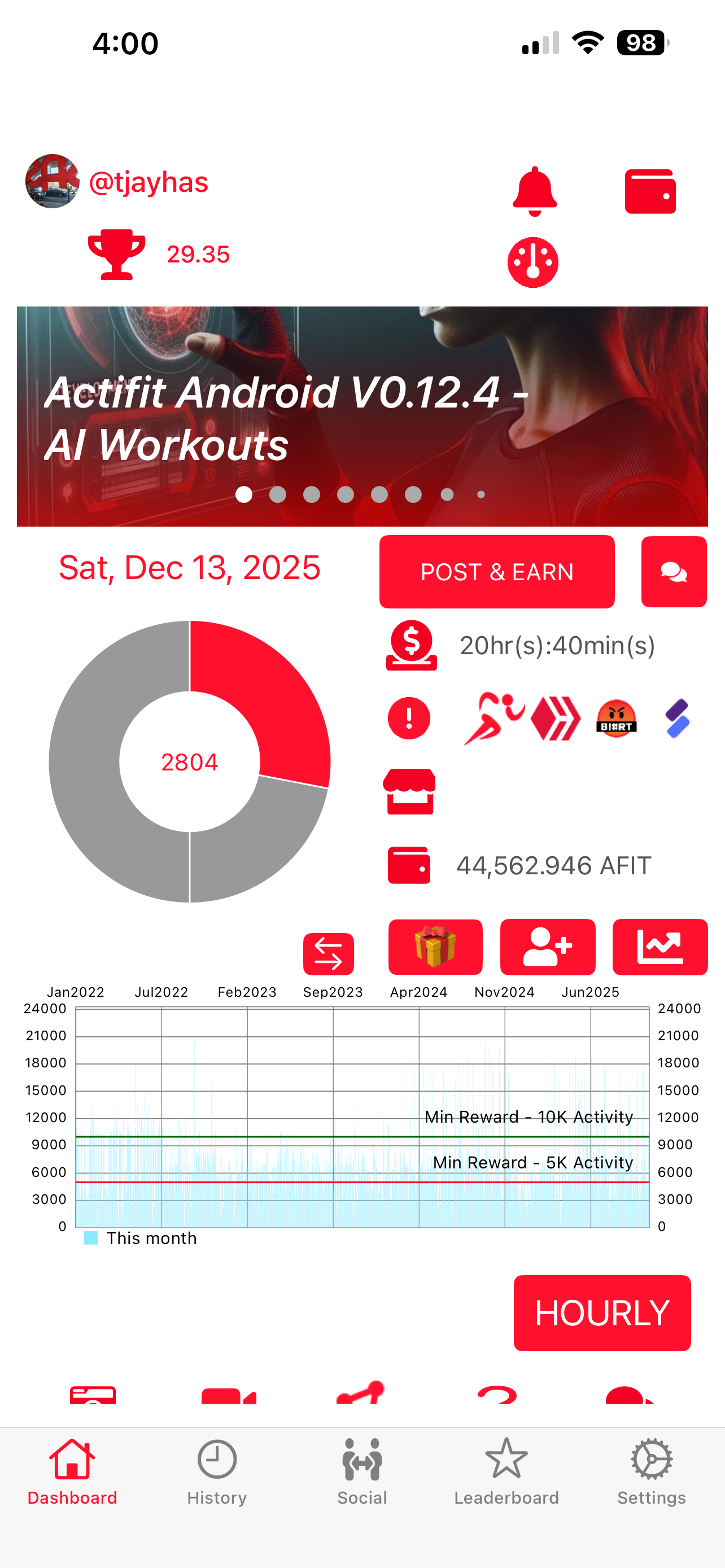
Task: Open the @tjayhas profile
Action: [x=149, y=182]
